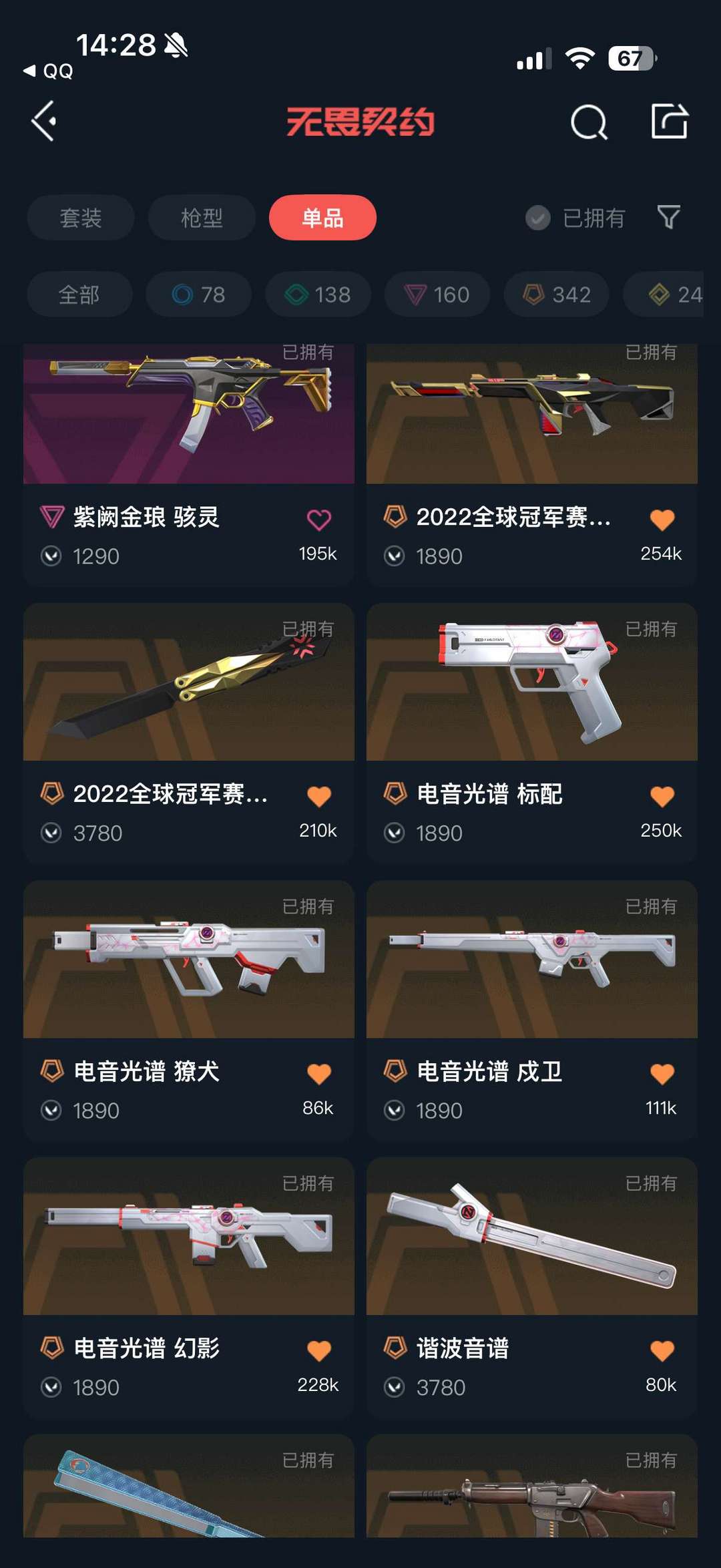Switch to the 套装 tab
Image resolution: width=721 pixels, height=1568 pixels.
79,218
